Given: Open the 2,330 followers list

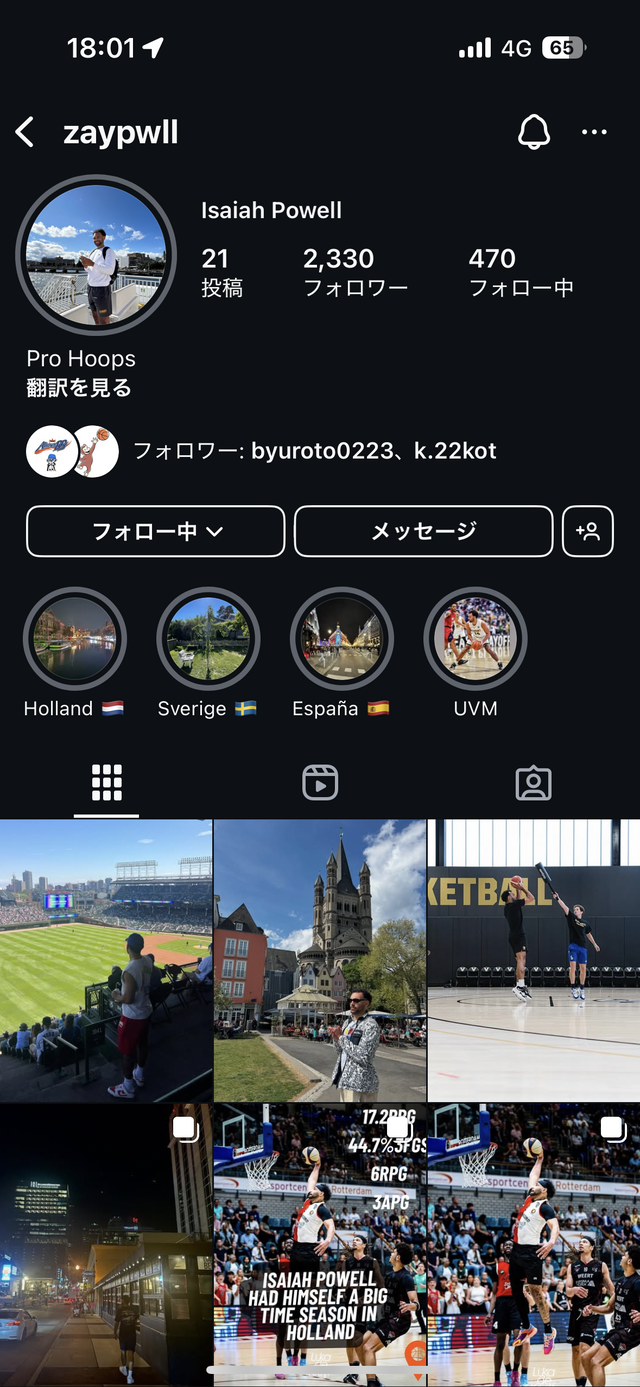Looking at the screenshot, I should pyautogui.click(x=354, y=272).
